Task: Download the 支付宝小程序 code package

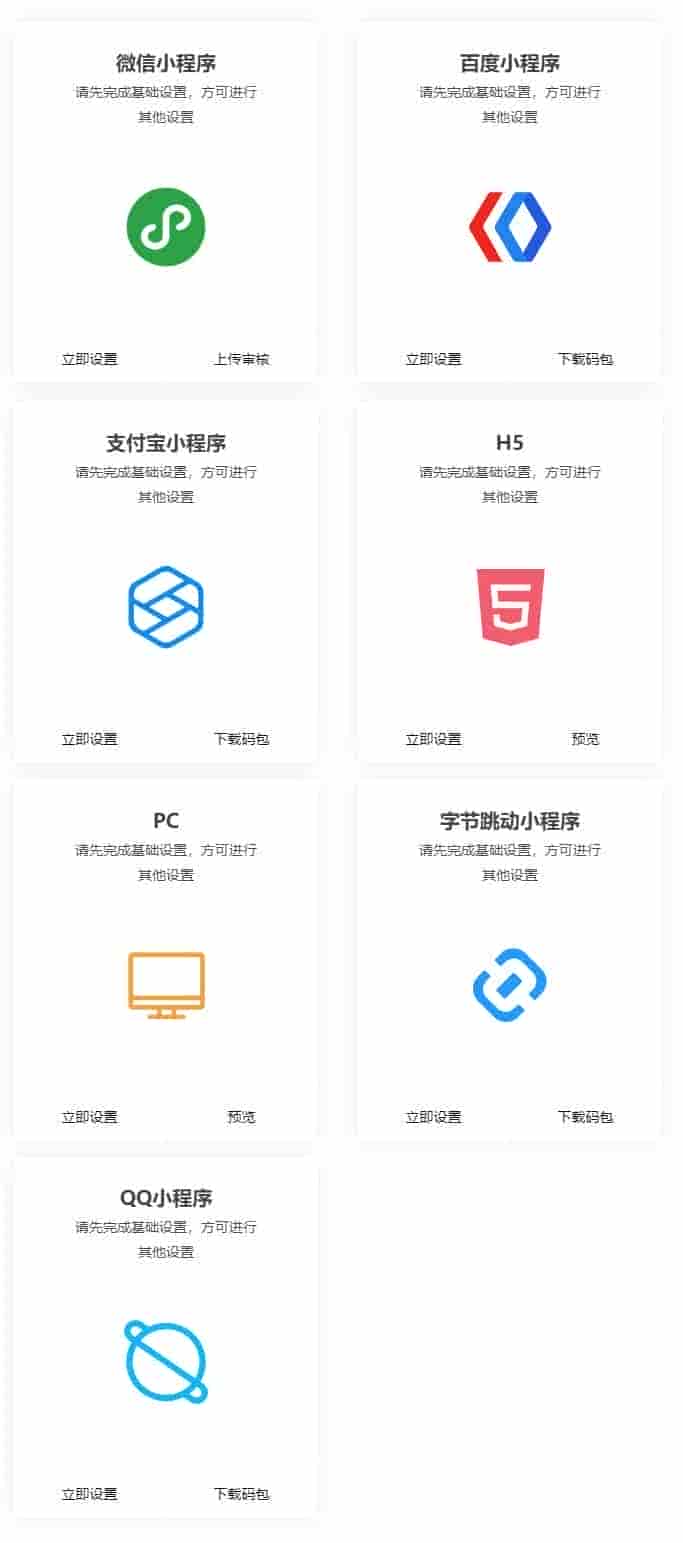Action: pos(241,739)
